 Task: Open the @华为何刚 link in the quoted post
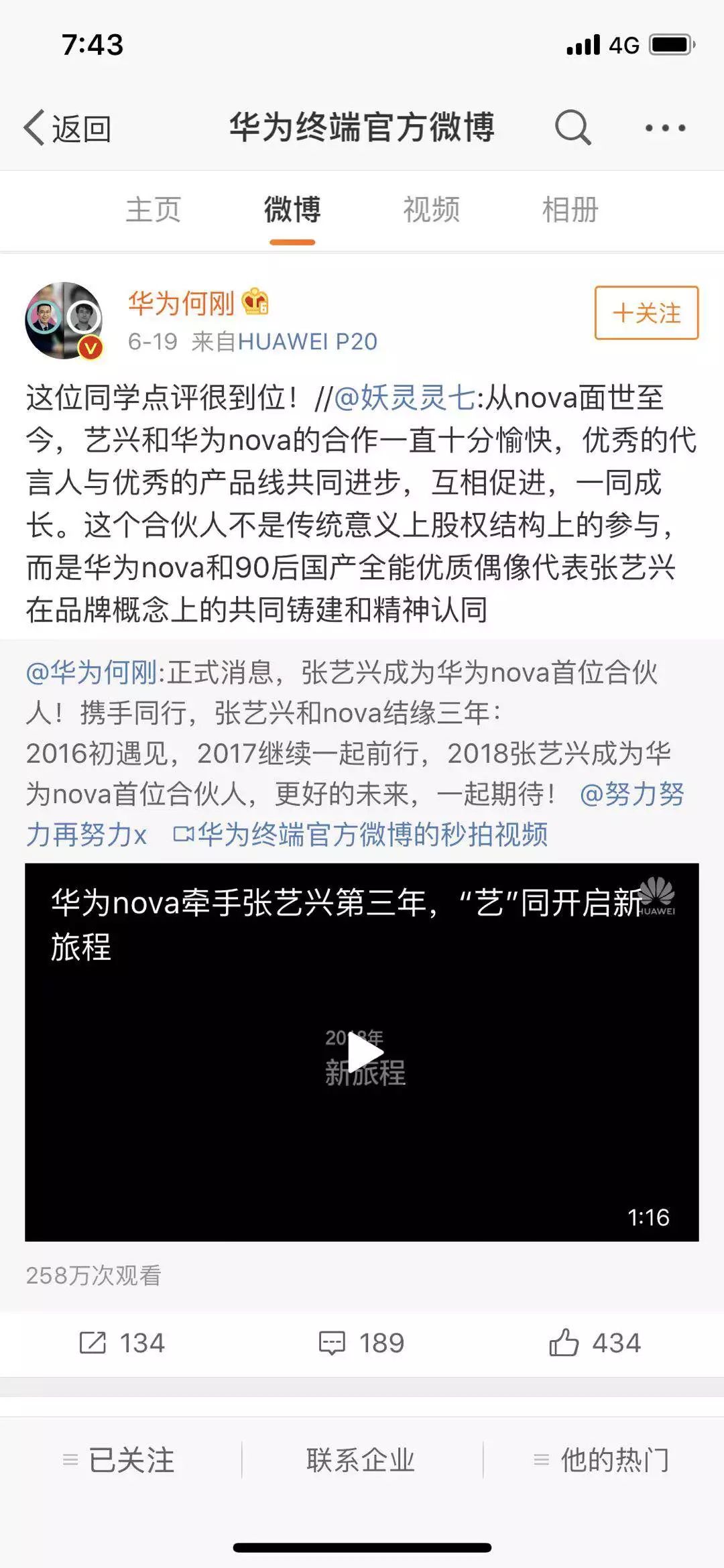click(x=92, y=672)
